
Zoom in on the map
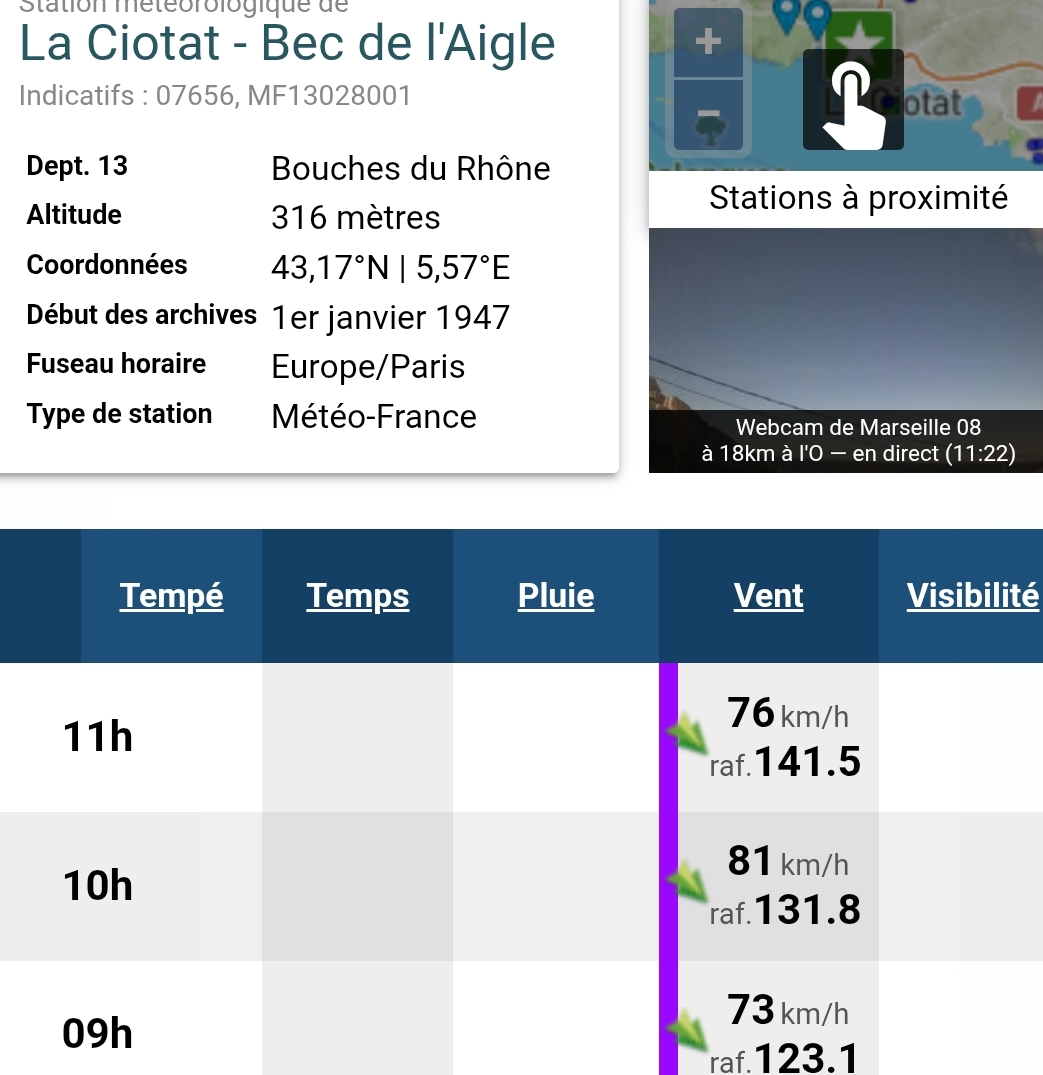(708, 42)
